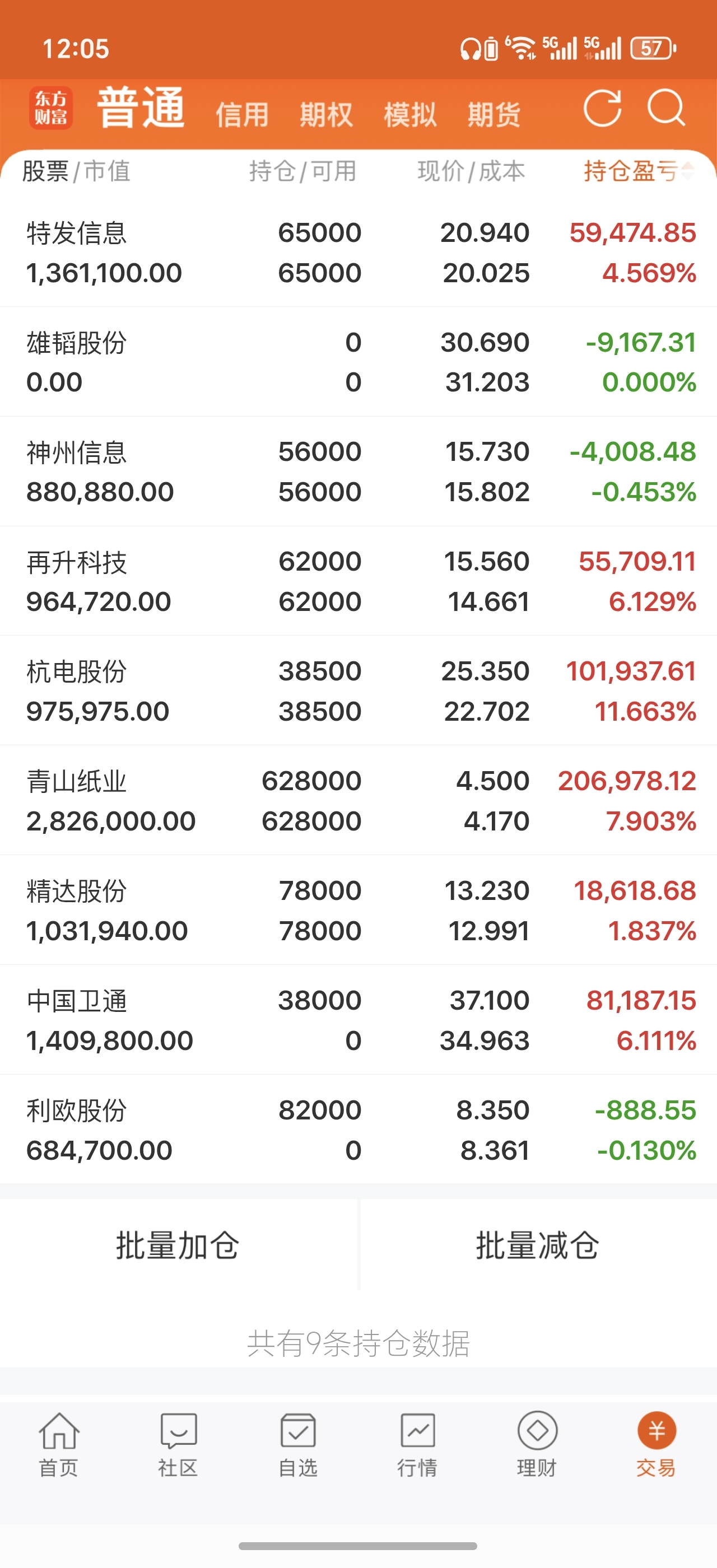Open the 神州信息 holding row
This screenshot has width=717, height=1568.
(358, 472)
